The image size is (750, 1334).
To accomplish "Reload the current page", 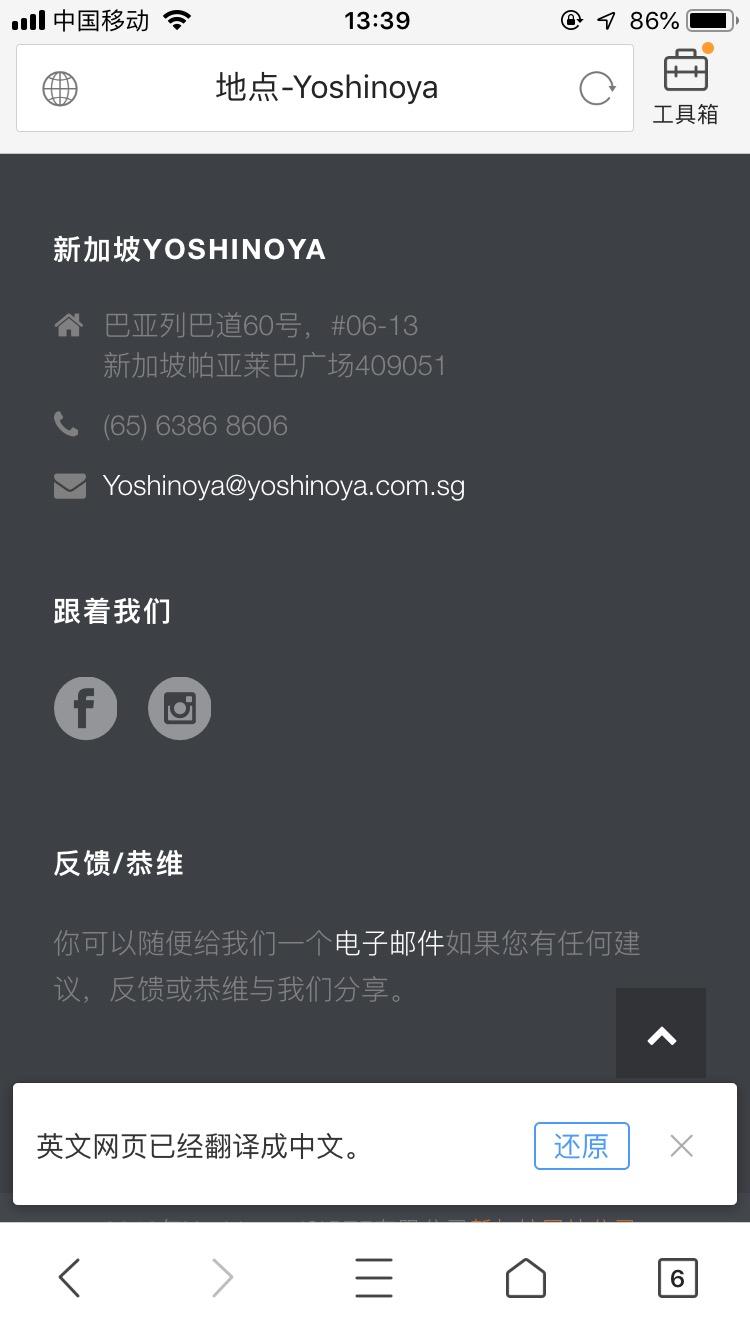I will [597, 89].
